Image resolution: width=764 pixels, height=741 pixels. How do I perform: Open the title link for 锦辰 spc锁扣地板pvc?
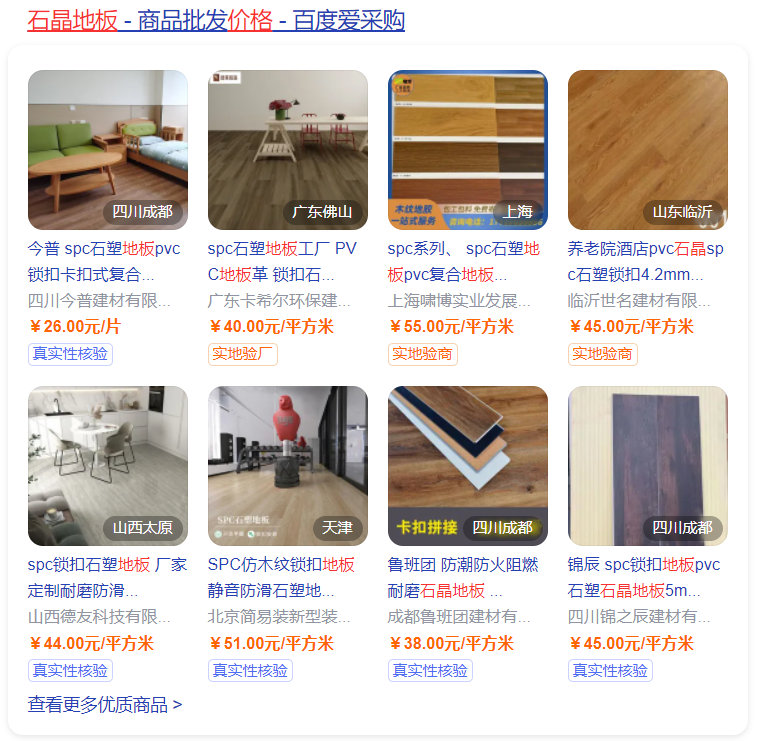click(x=643, y=577)
